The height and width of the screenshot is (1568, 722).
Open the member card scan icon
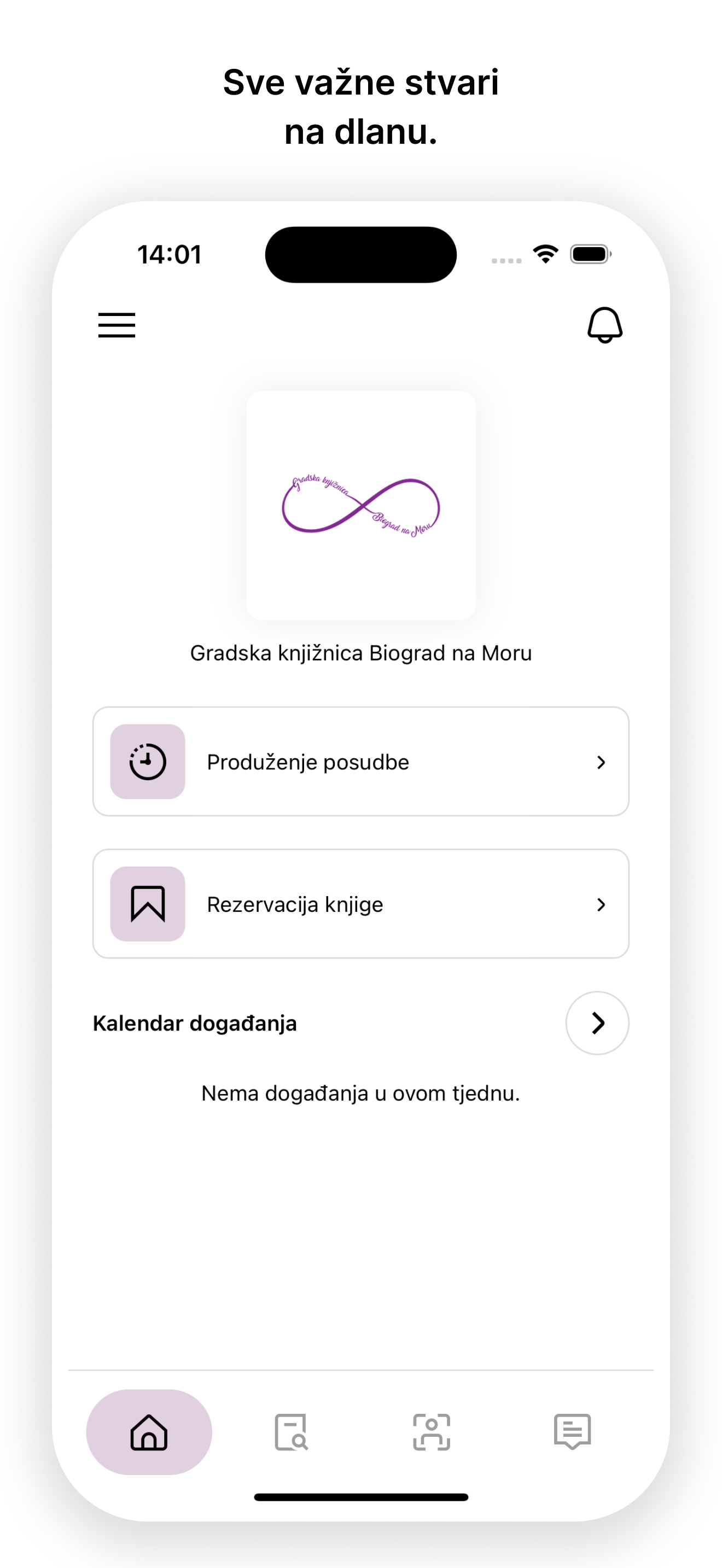tap(432, 1433)
